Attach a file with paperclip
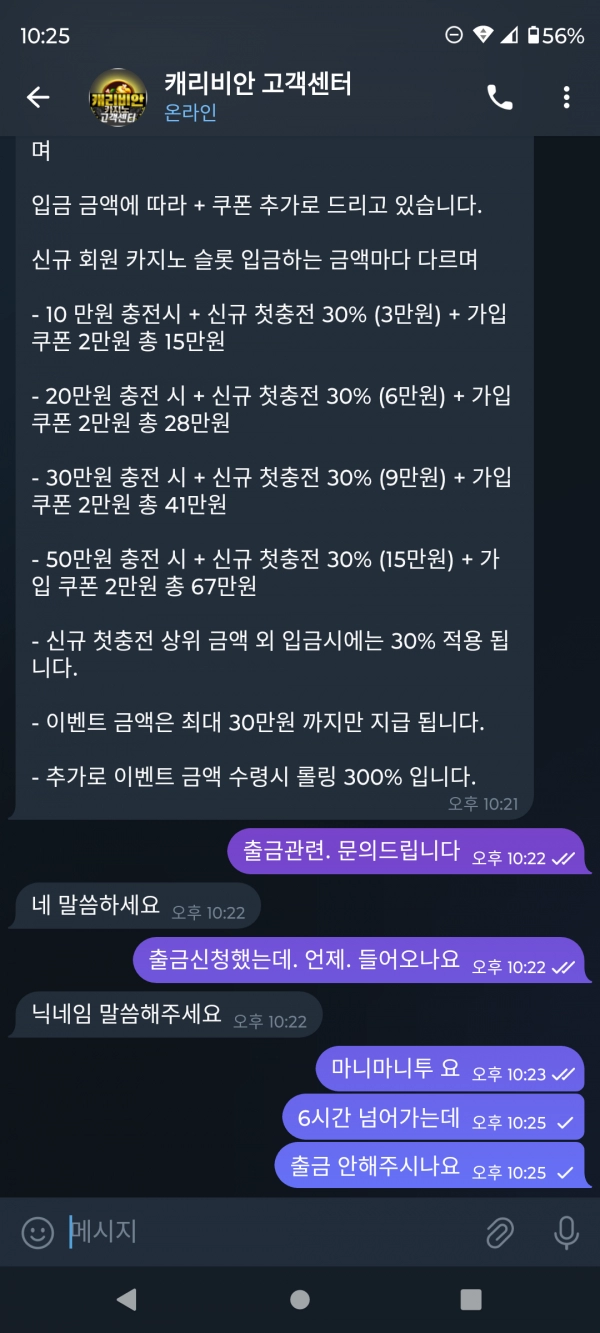The image size is (600, 1333). [499, 1232]
